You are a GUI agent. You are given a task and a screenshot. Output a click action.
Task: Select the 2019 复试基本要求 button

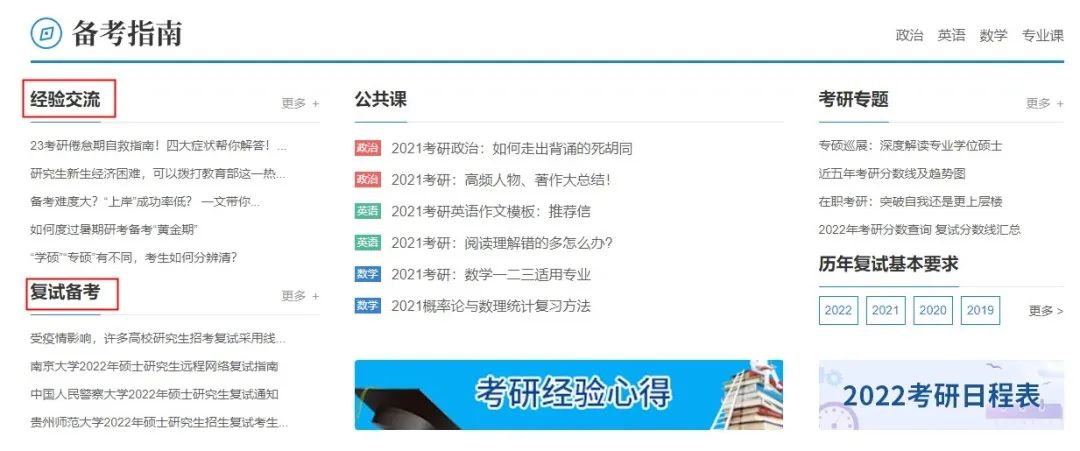(x=980, y=310)
